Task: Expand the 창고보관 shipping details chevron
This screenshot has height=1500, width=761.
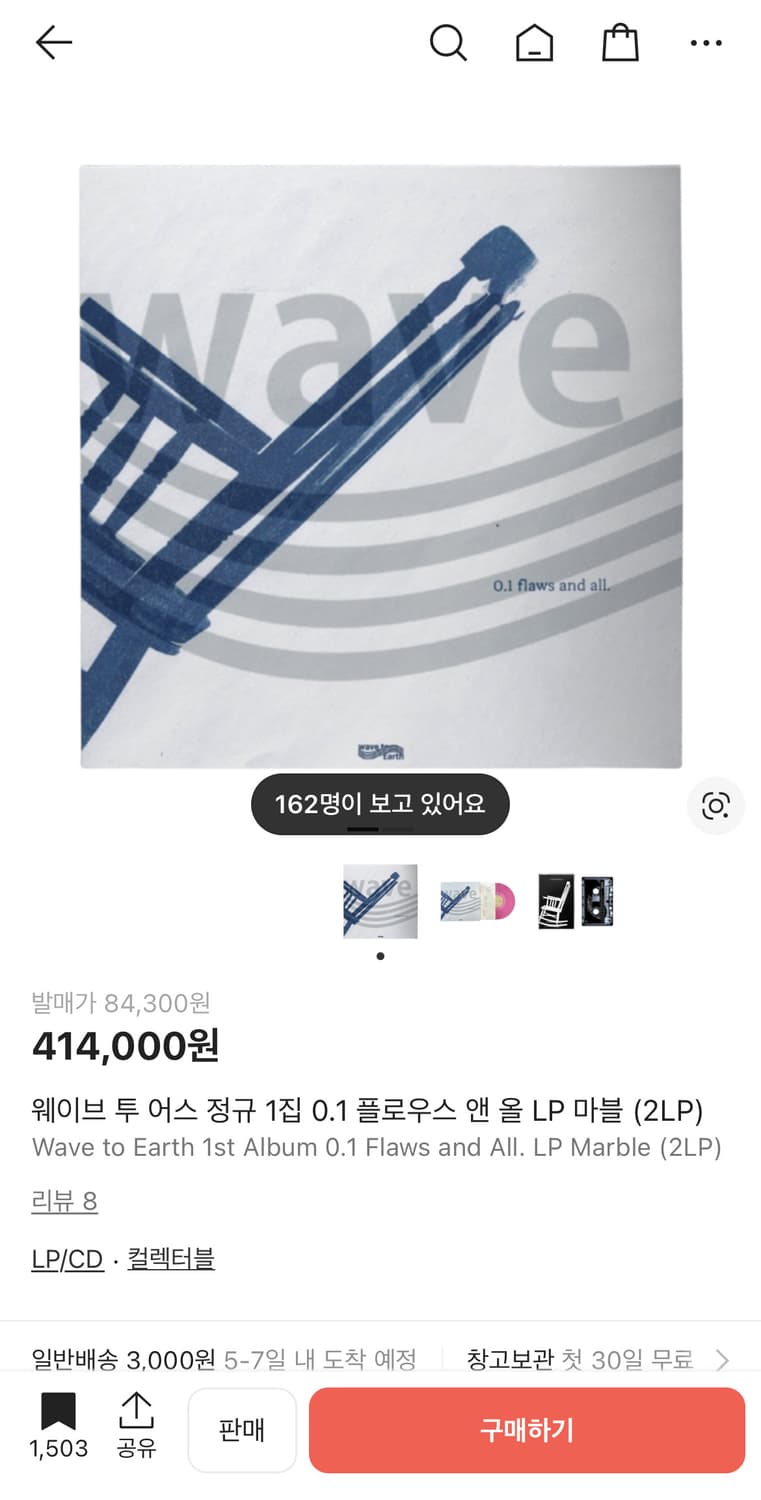Action: pyautogui.click(x=722, y=1360)
